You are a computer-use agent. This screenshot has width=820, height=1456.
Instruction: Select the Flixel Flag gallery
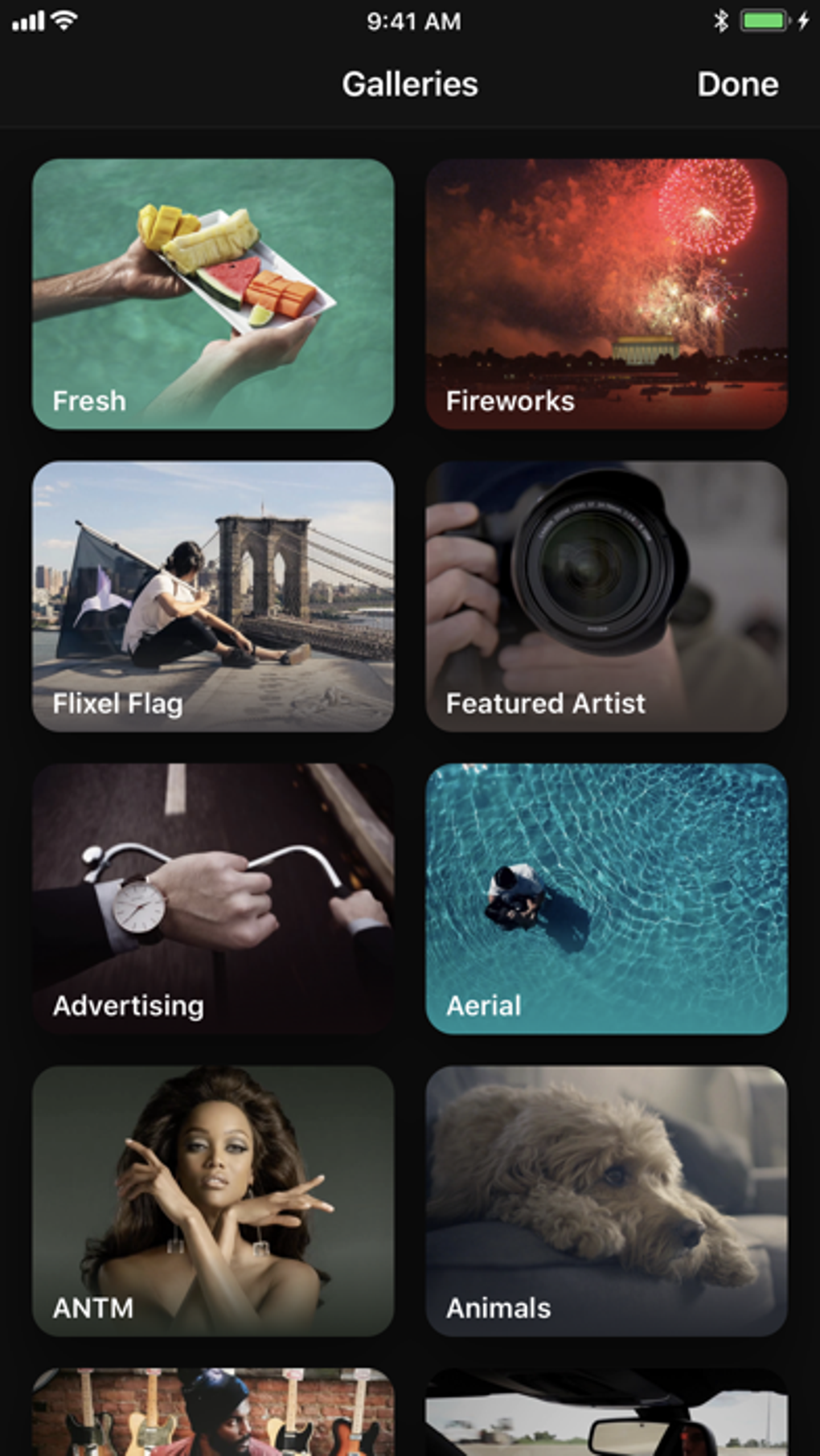click(213, 596)
